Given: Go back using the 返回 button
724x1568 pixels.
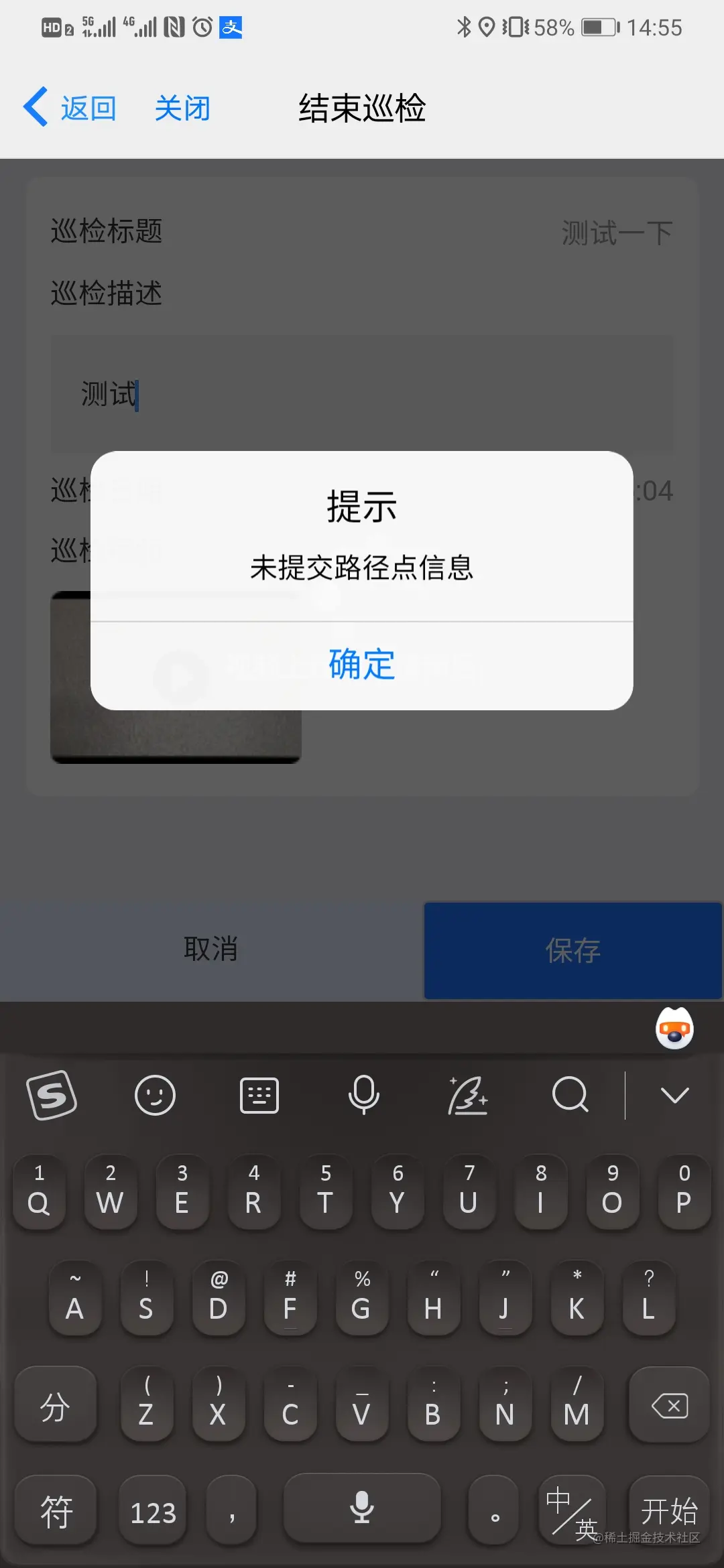Looking at the screenshot, I should [70, 108].
